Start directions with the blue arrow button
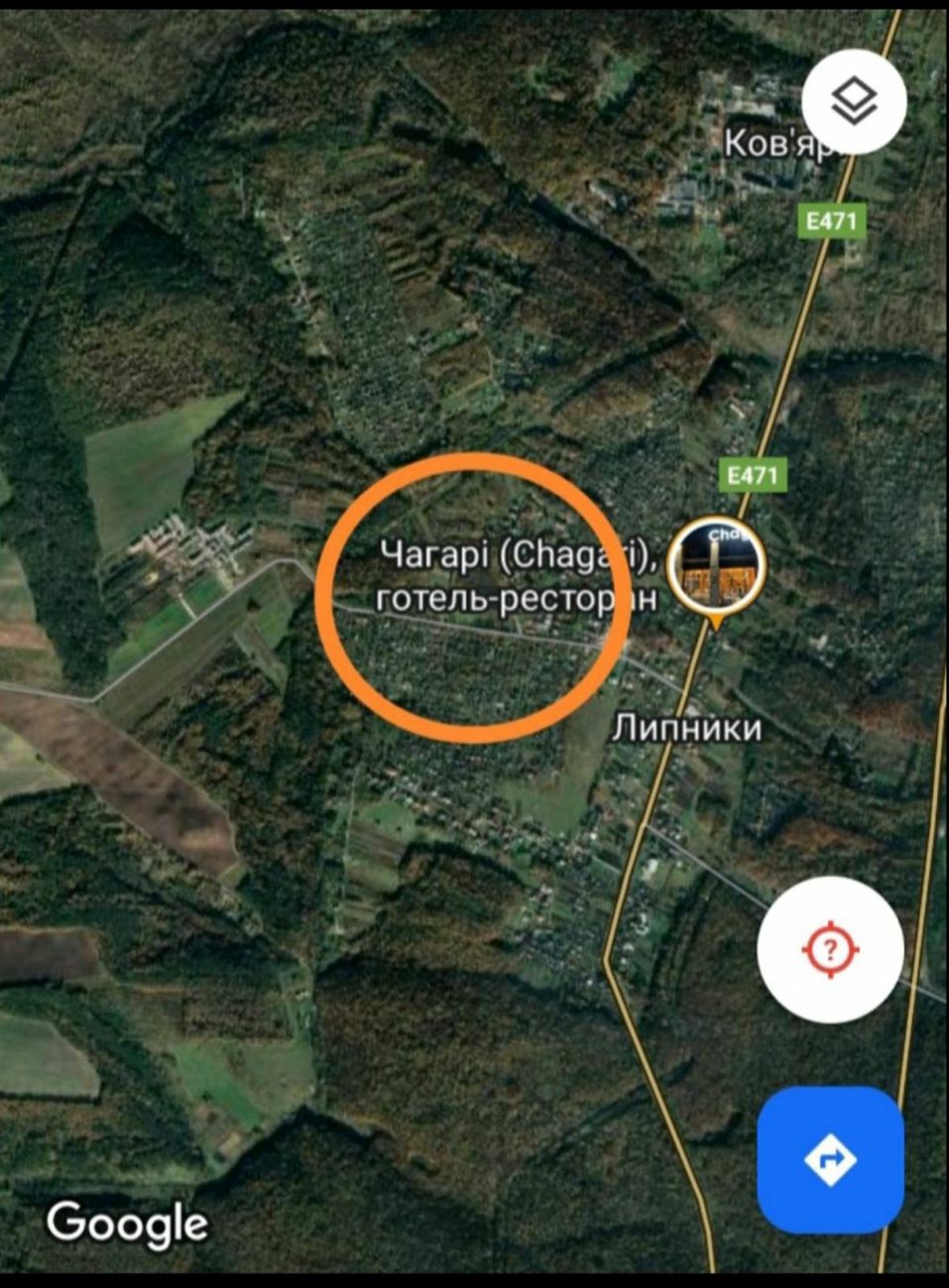Screen dimensions: 949x1288 pos(830,1158)
